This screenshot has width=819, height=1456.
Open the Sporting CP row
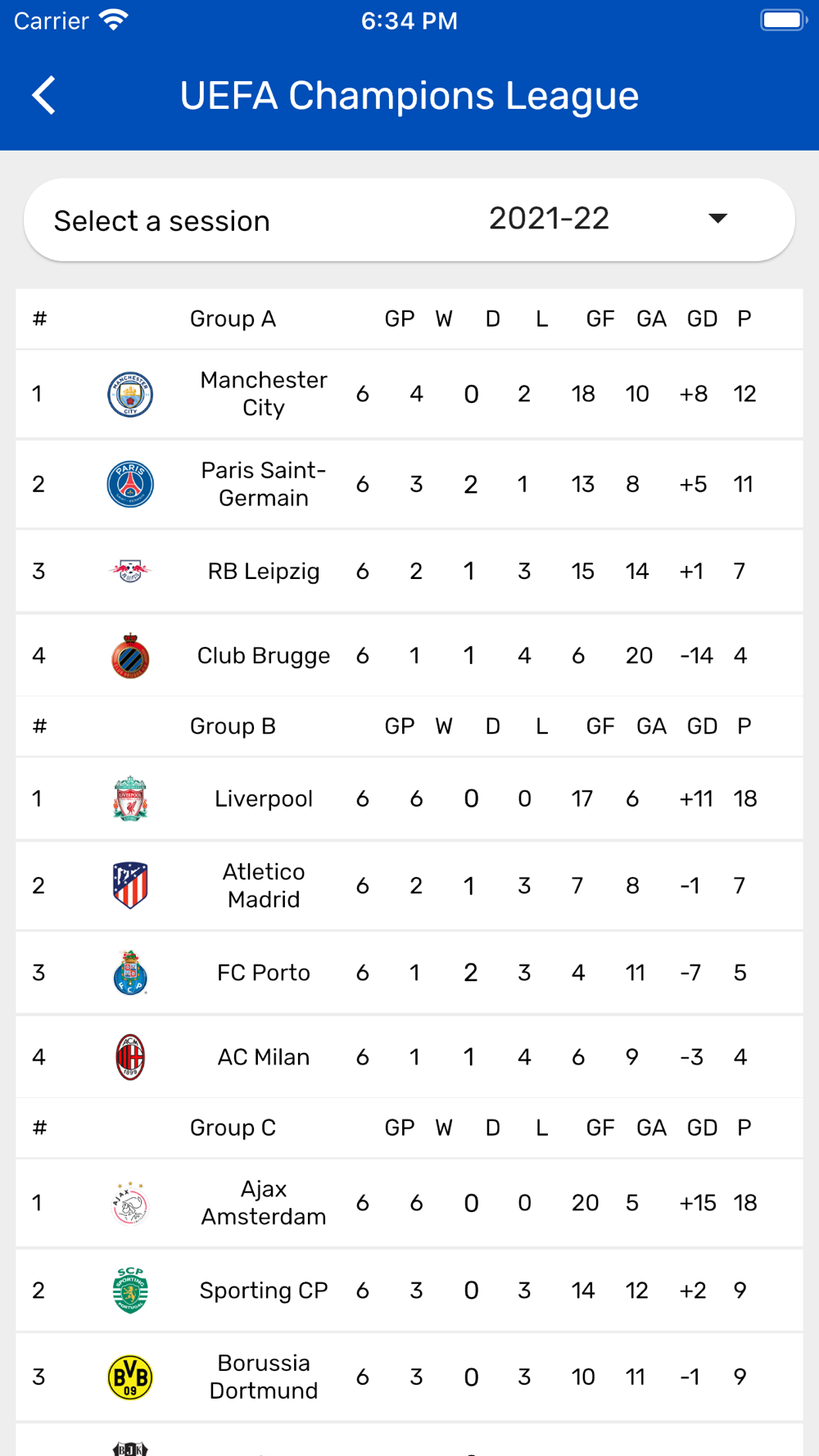[409, 1290]
